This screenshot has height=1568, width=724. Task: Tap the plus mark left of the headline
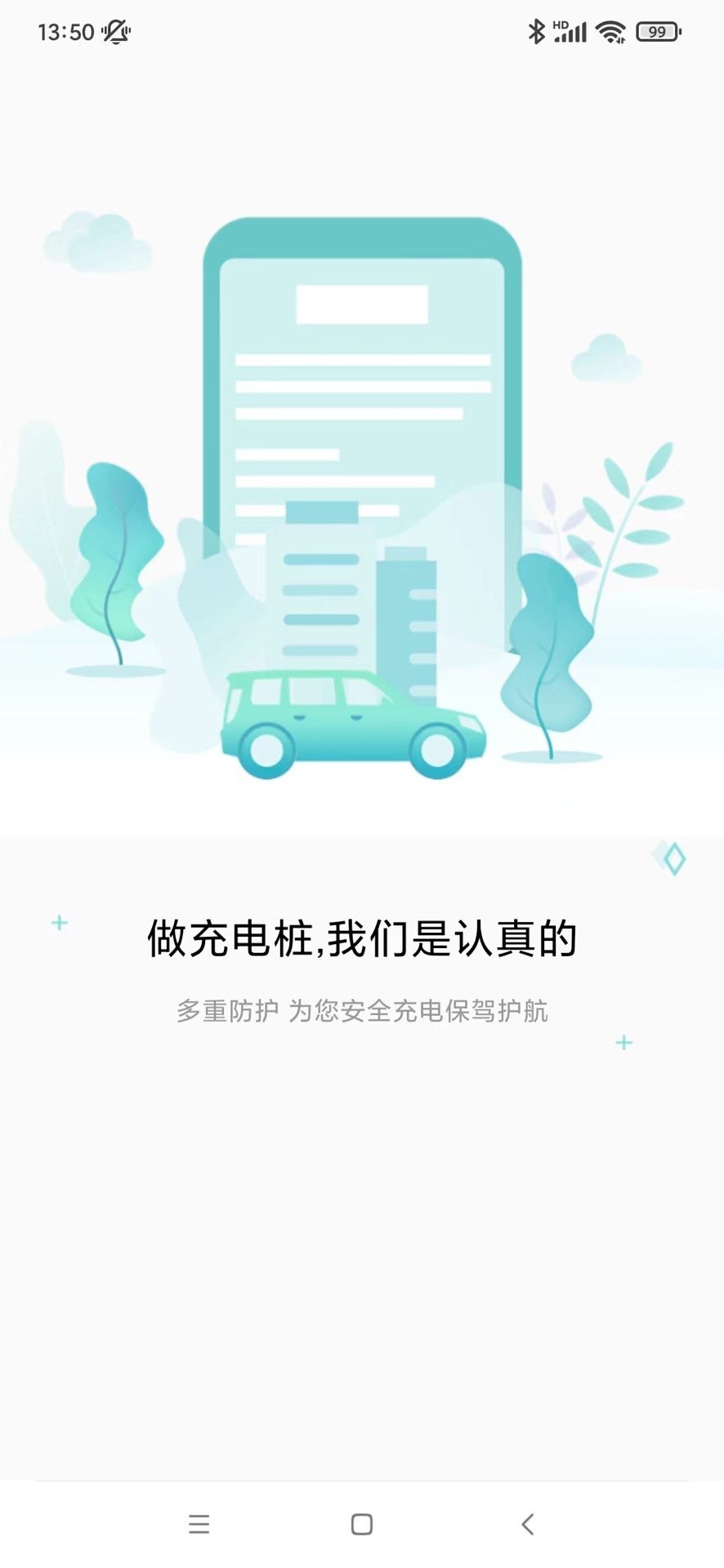pyautogui.click(x=58, y=924)
